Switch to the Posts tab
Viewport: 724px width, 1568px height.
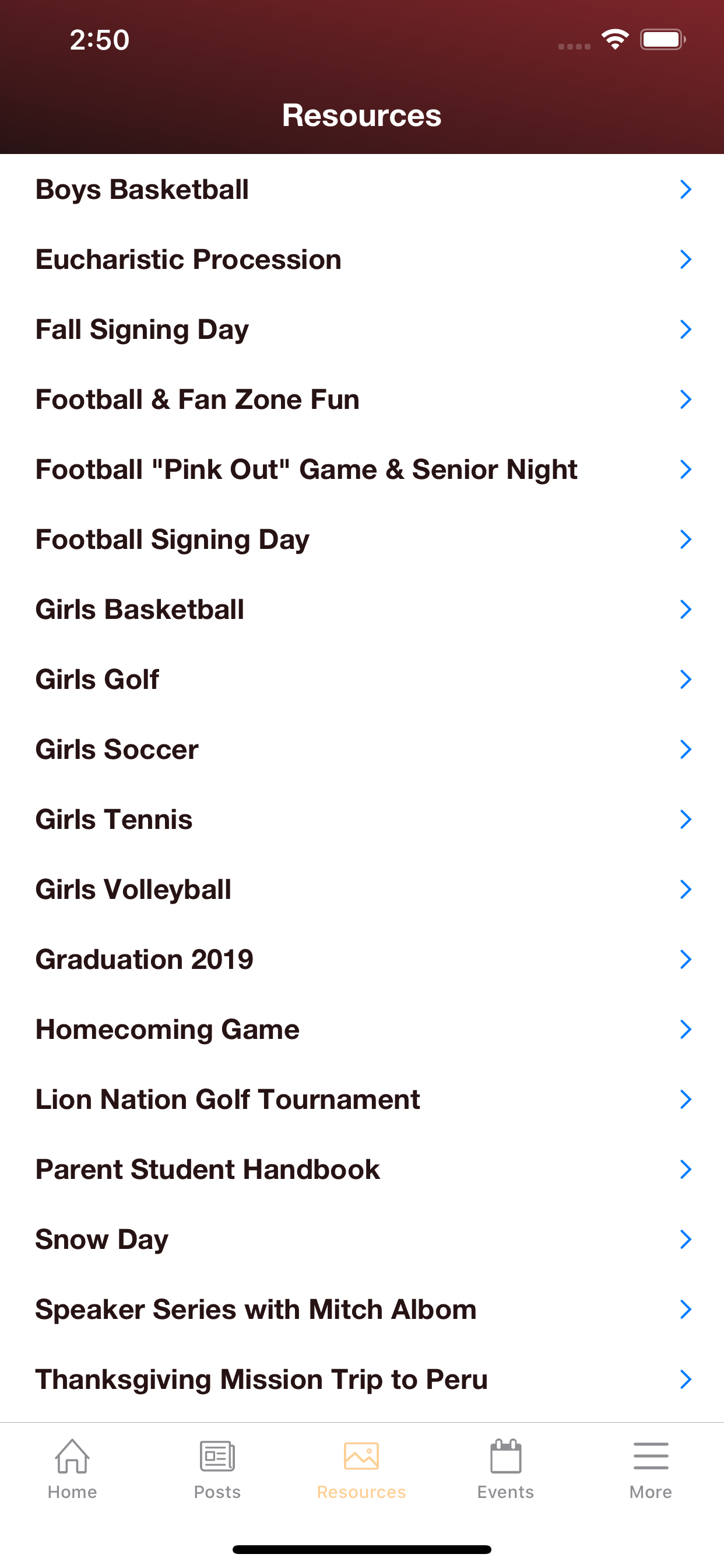click(x=217, y=1476)
